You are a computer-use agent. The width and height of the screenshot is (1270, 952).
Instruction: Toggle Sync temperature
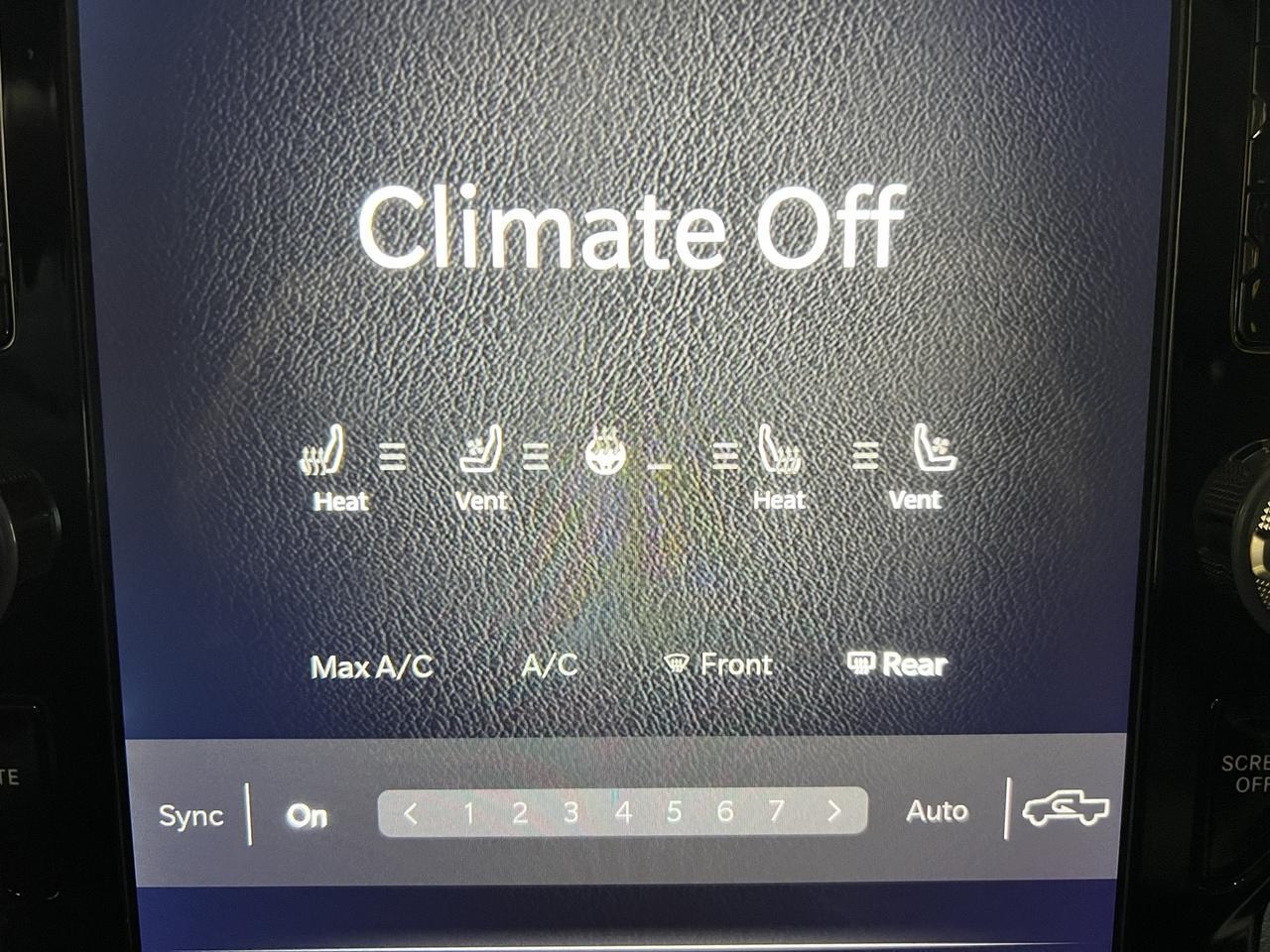pyautogui.click(x=190, y=816)
